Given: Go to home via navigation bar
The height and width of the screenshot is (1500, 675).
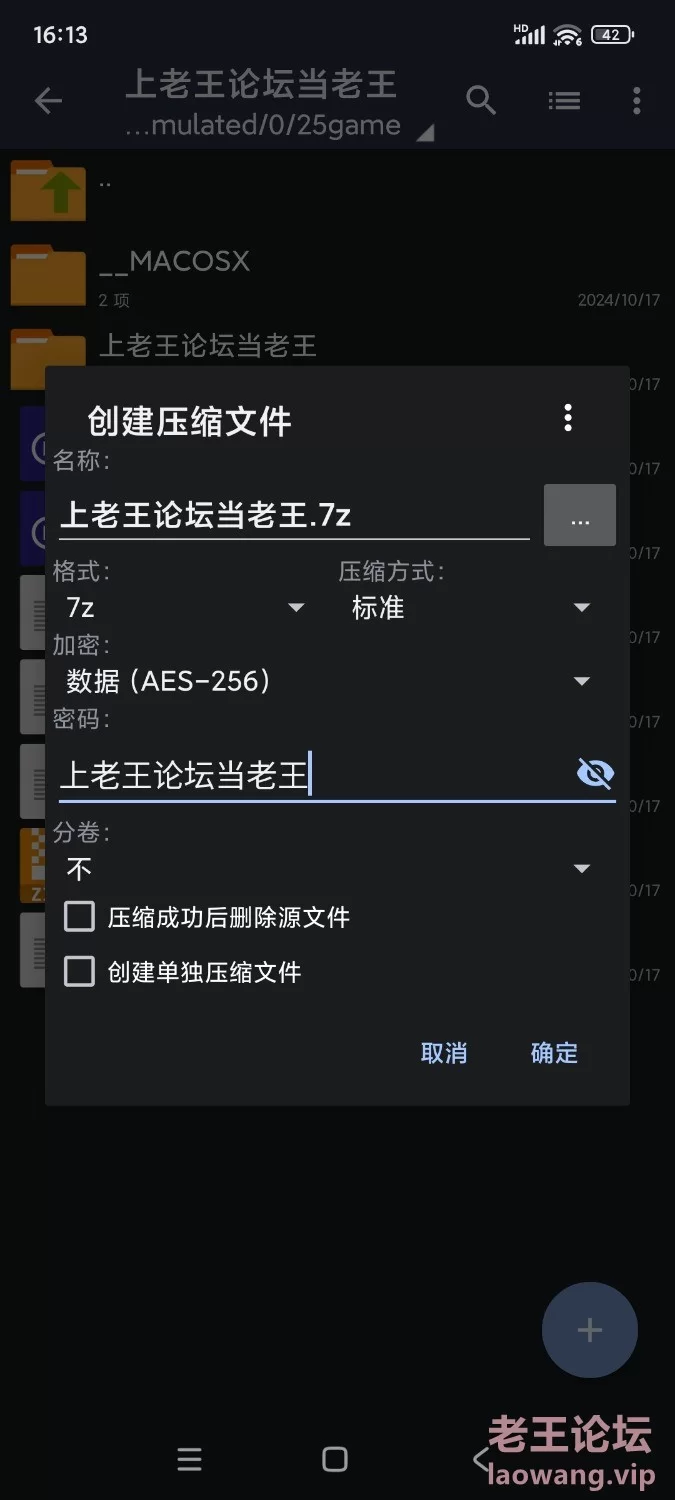Looking at the screenshot, I should point(335,1459).
